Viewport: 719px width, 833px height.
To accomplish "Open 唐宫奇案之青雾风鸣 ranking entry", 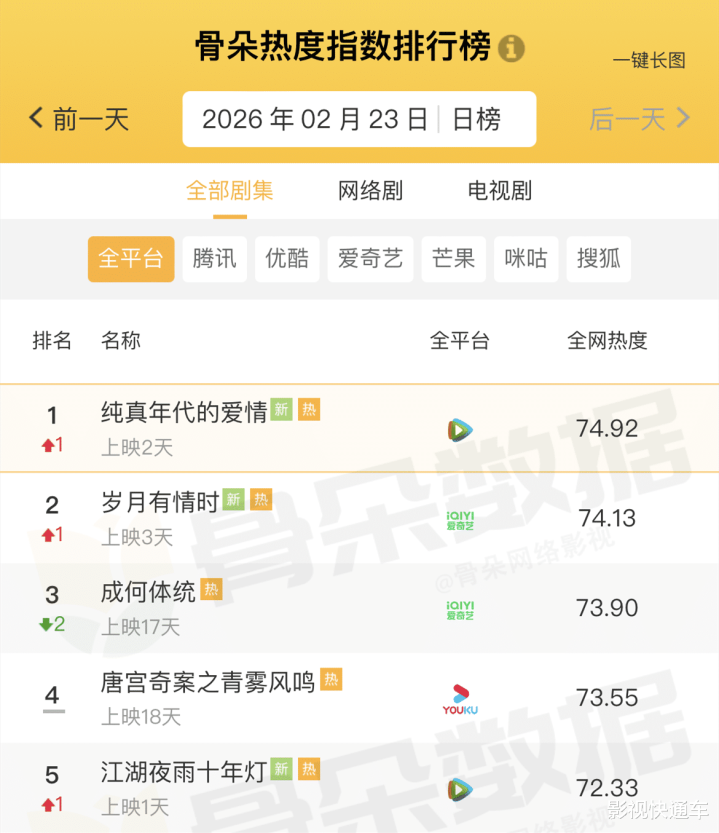I will [x=359, y=698].
